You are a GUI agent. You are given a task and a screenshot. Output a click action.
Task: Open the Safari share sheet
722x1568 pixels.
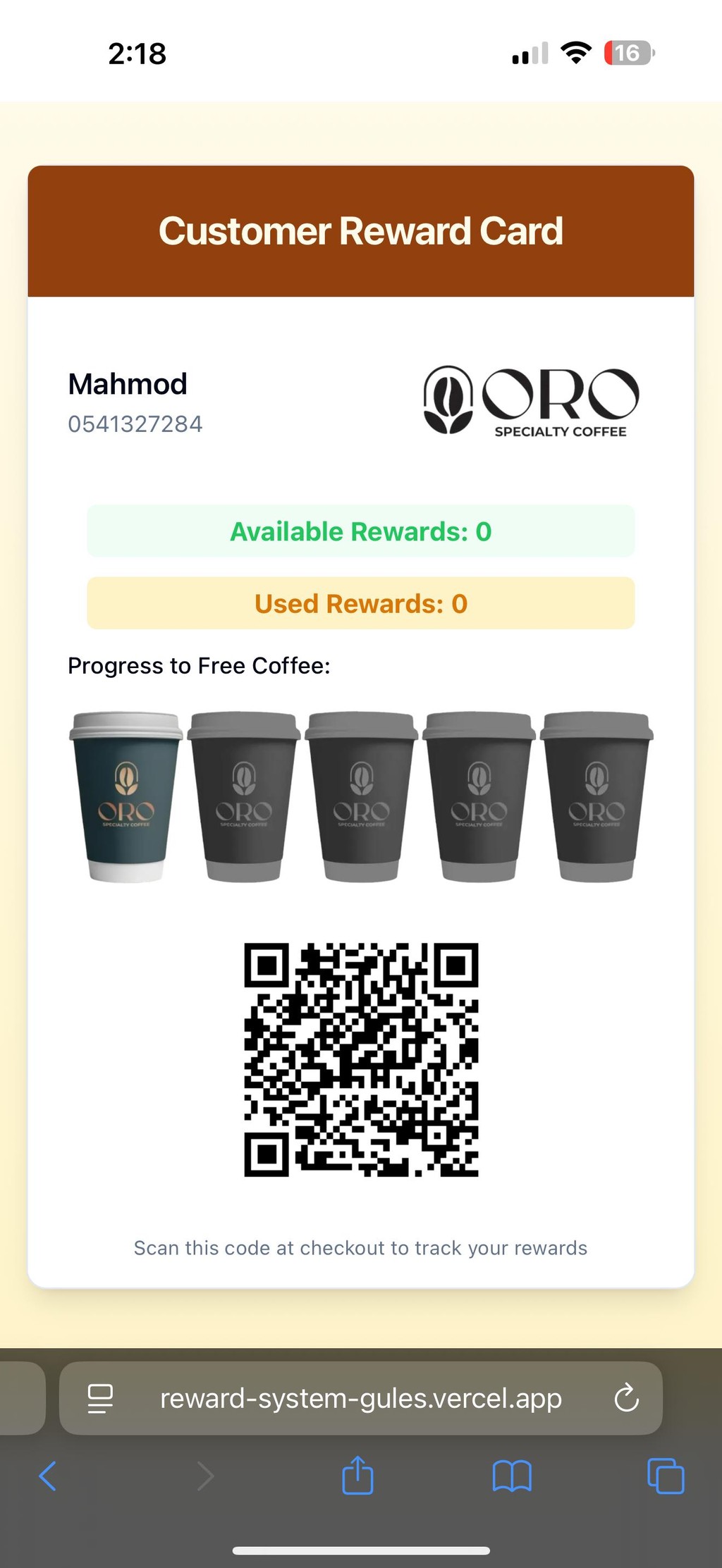point(357,1474)
